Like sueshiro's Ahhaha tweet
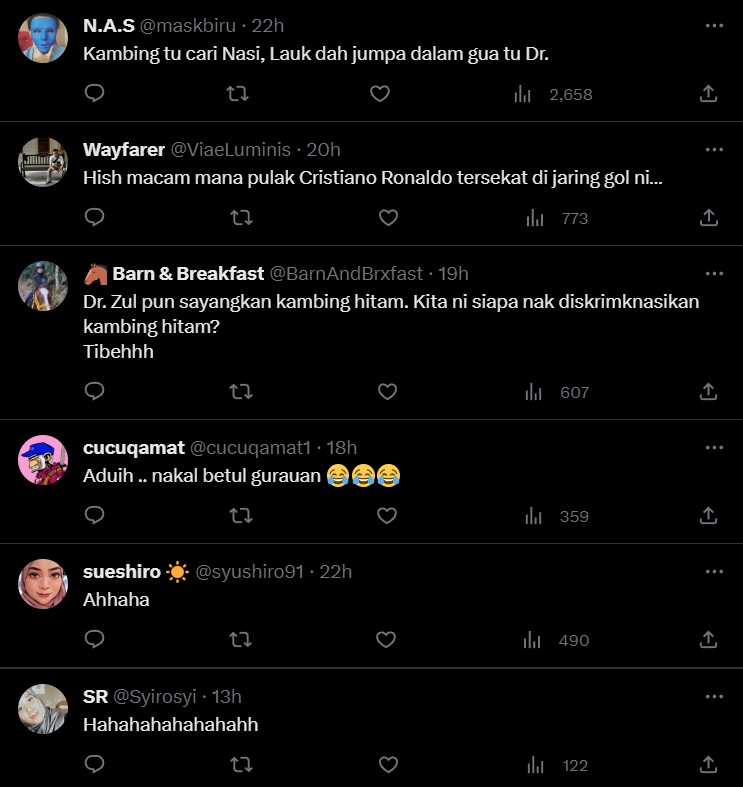 [385, 640]
